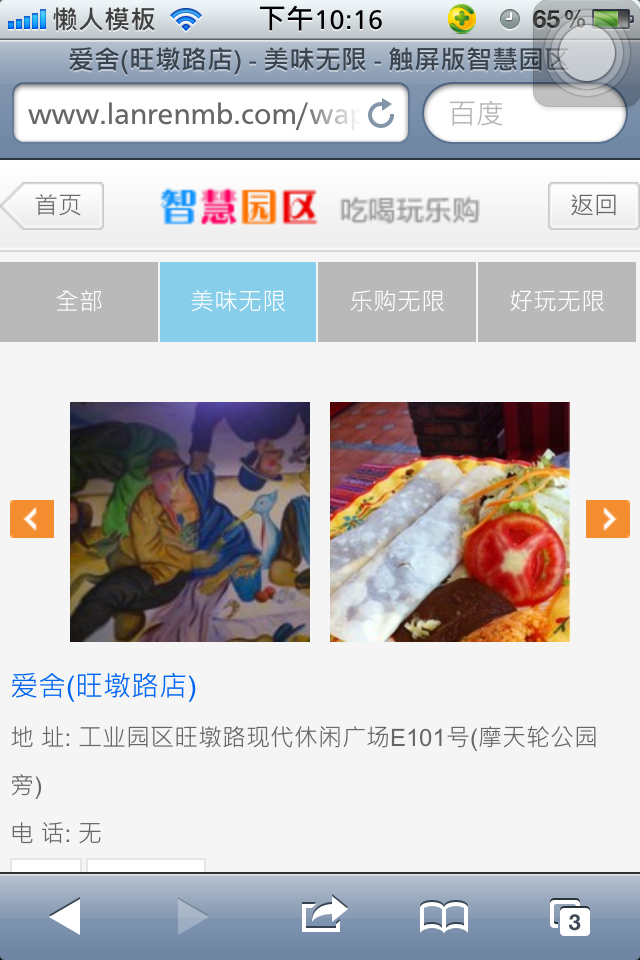
Task: Switch to the 全部 tab
Action: [79, 301]
